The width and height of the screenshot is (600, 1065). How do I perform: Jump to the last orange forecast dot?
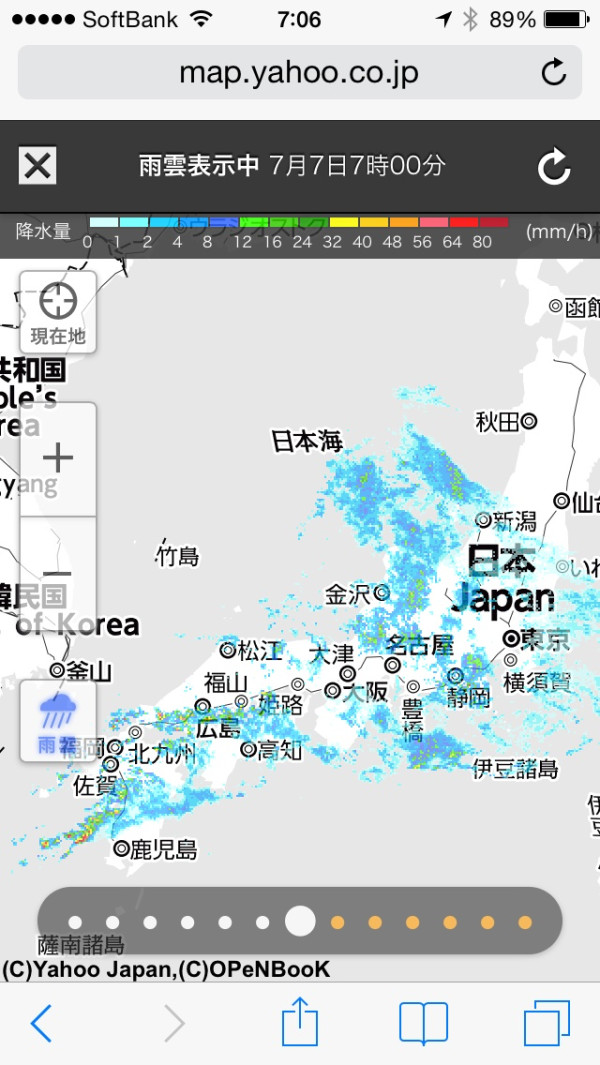tap(525, 922)
